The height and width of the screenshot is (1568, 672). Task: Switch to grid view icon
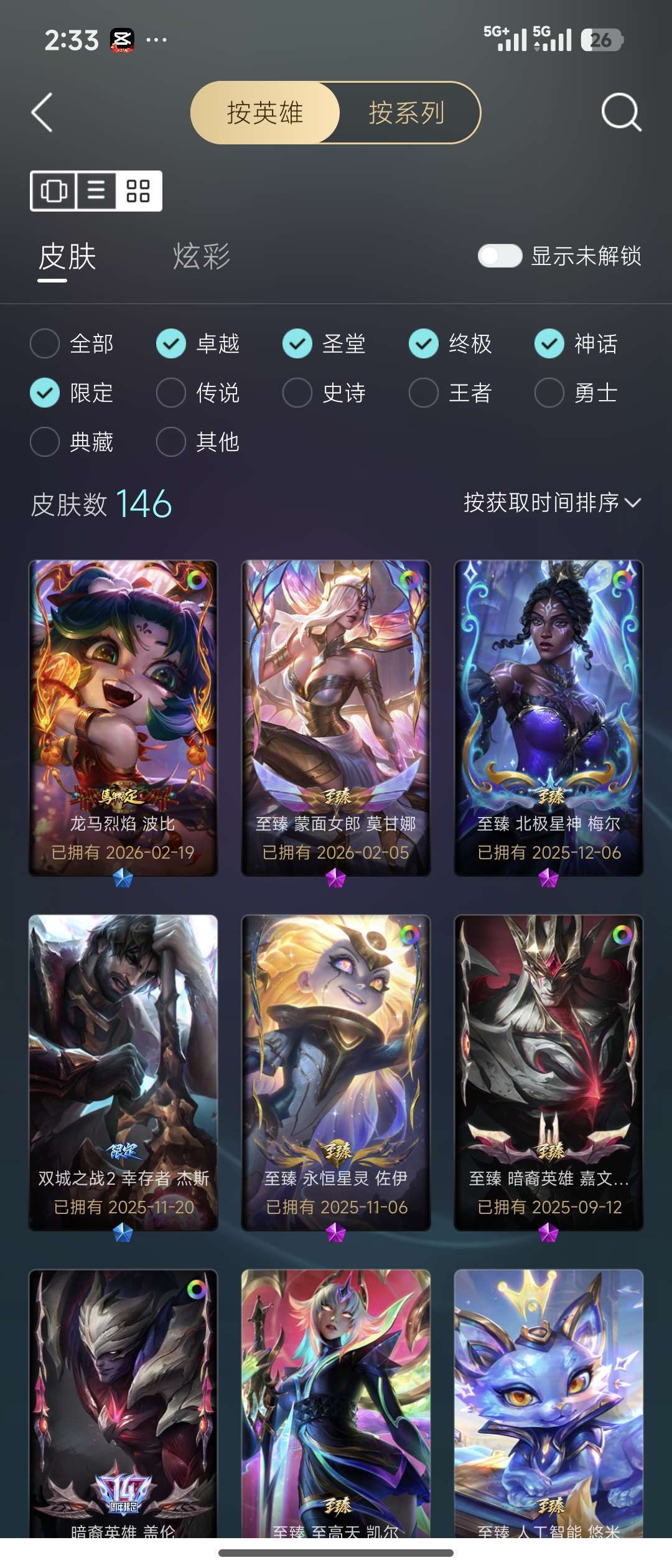click(x=138, y=191)
